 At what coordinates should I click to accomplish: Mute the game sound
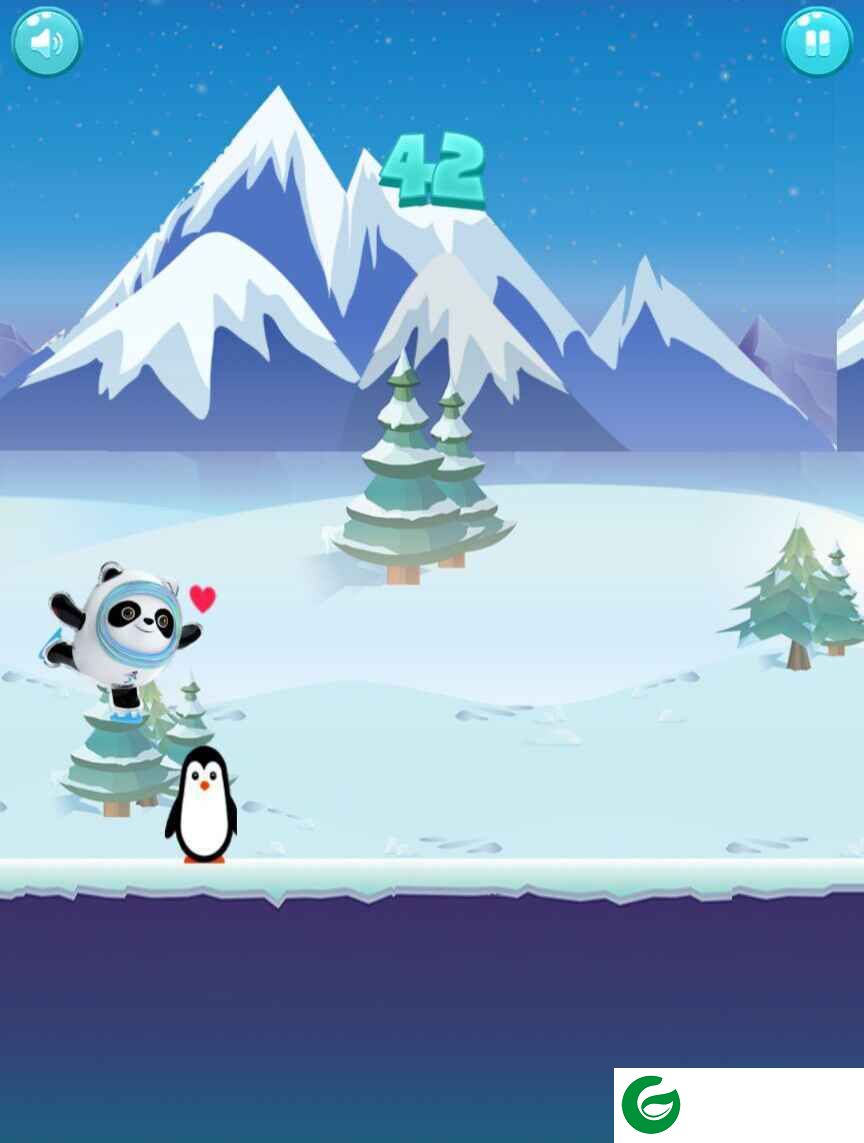(46, 42)
